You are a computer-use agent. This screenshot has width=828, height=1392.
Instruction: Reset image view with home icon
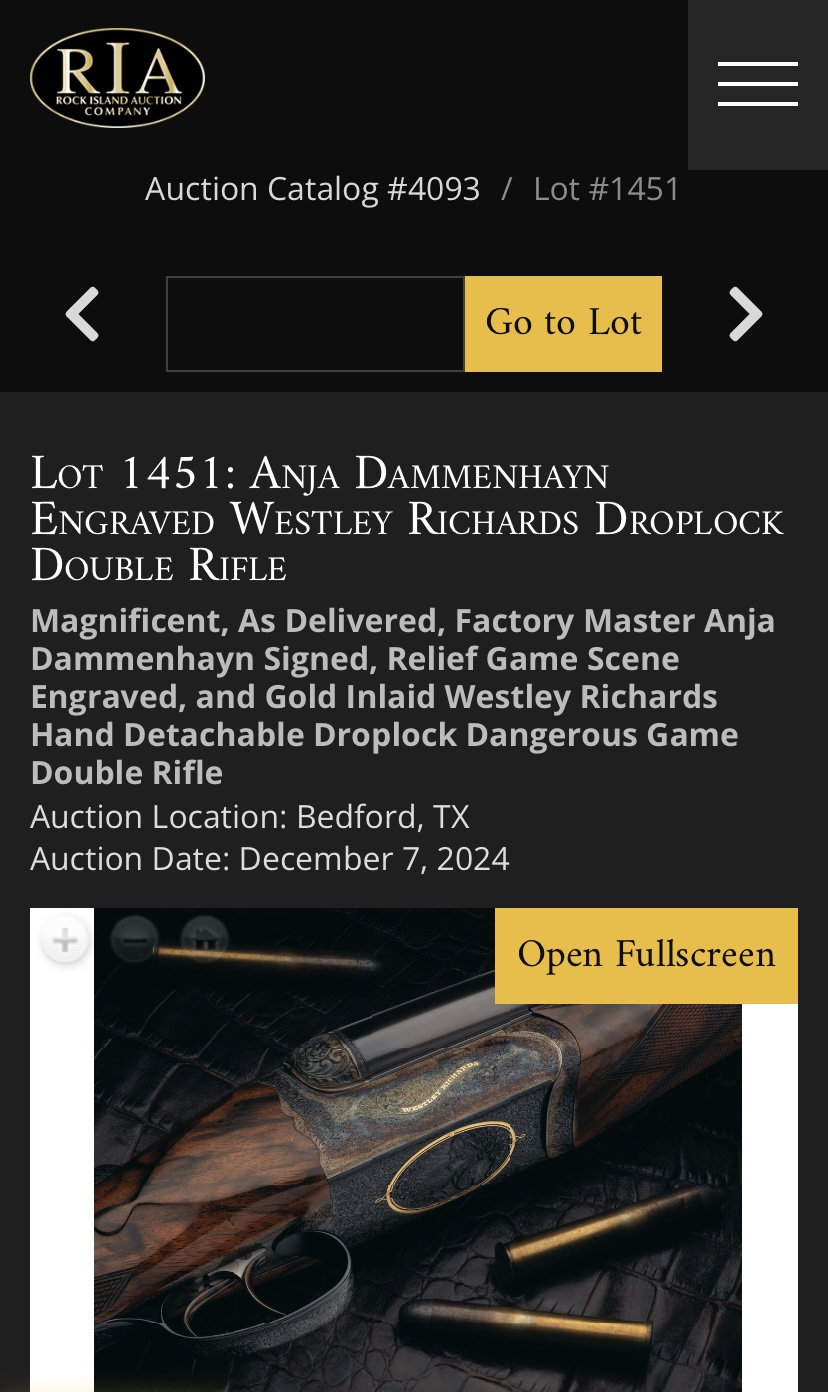[x=205, y=940]
